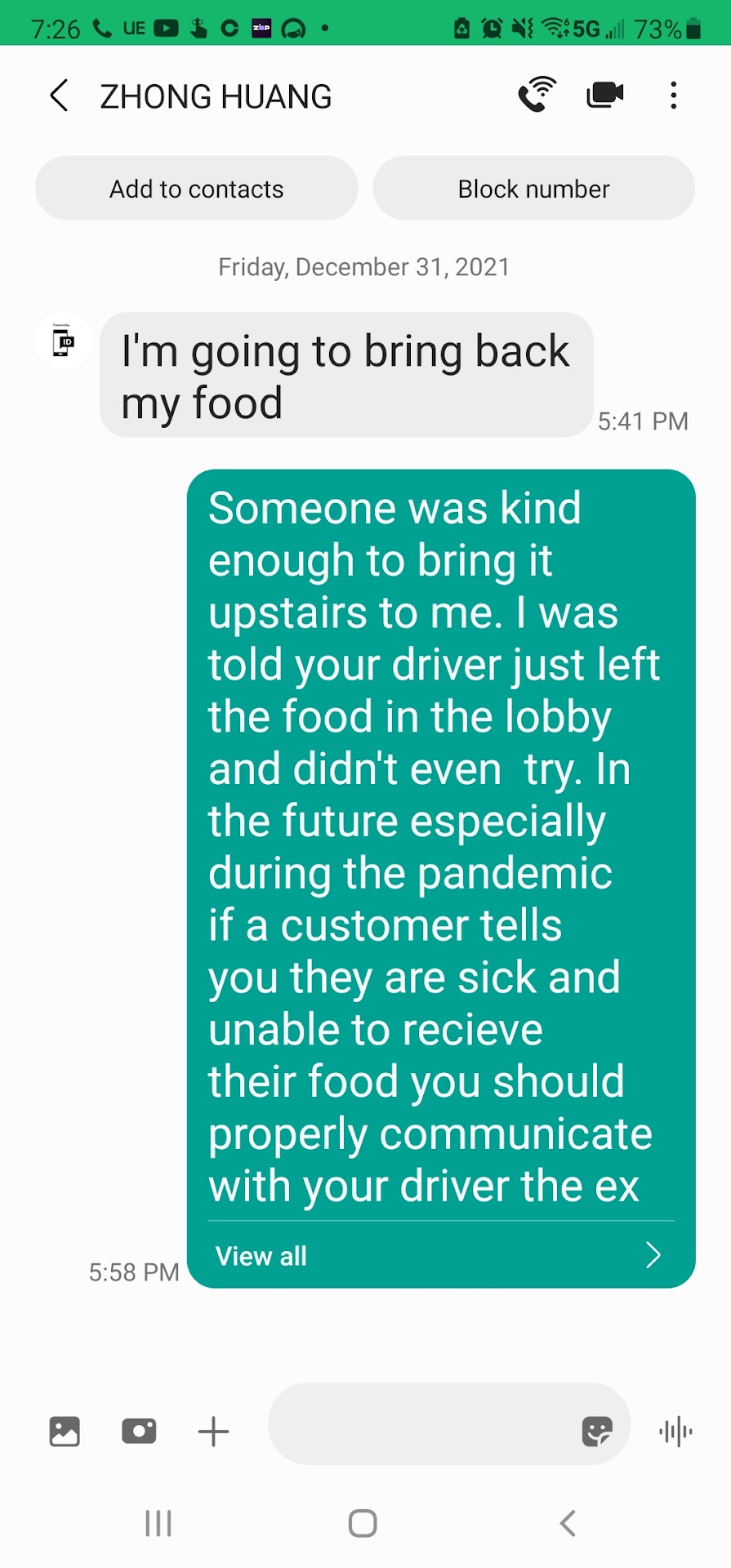This screenshot has height=1568, width=731.
Task: Open the gallery image picker
Action: click(65, 1432)
